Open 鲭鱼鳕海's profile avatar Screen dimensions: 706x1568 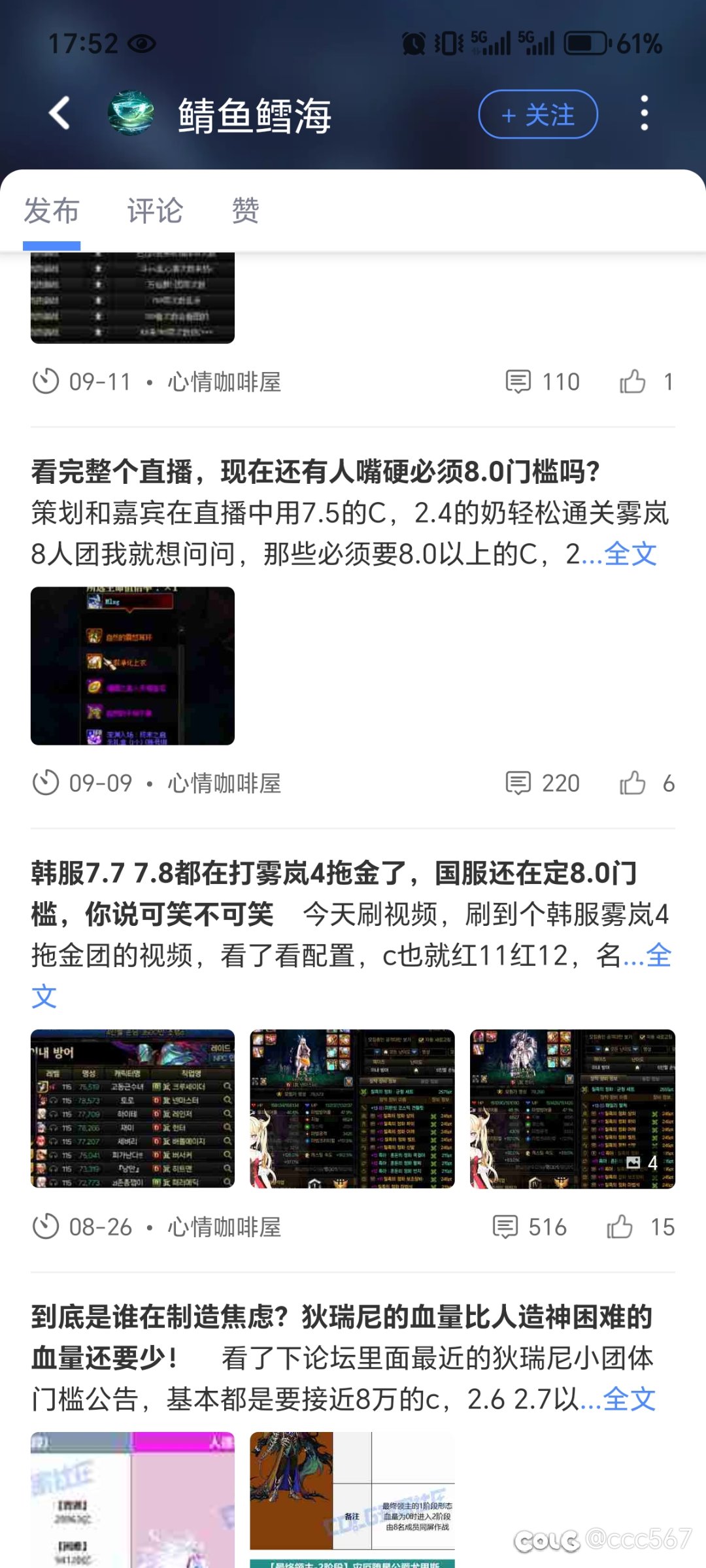[x=131, y=113]
